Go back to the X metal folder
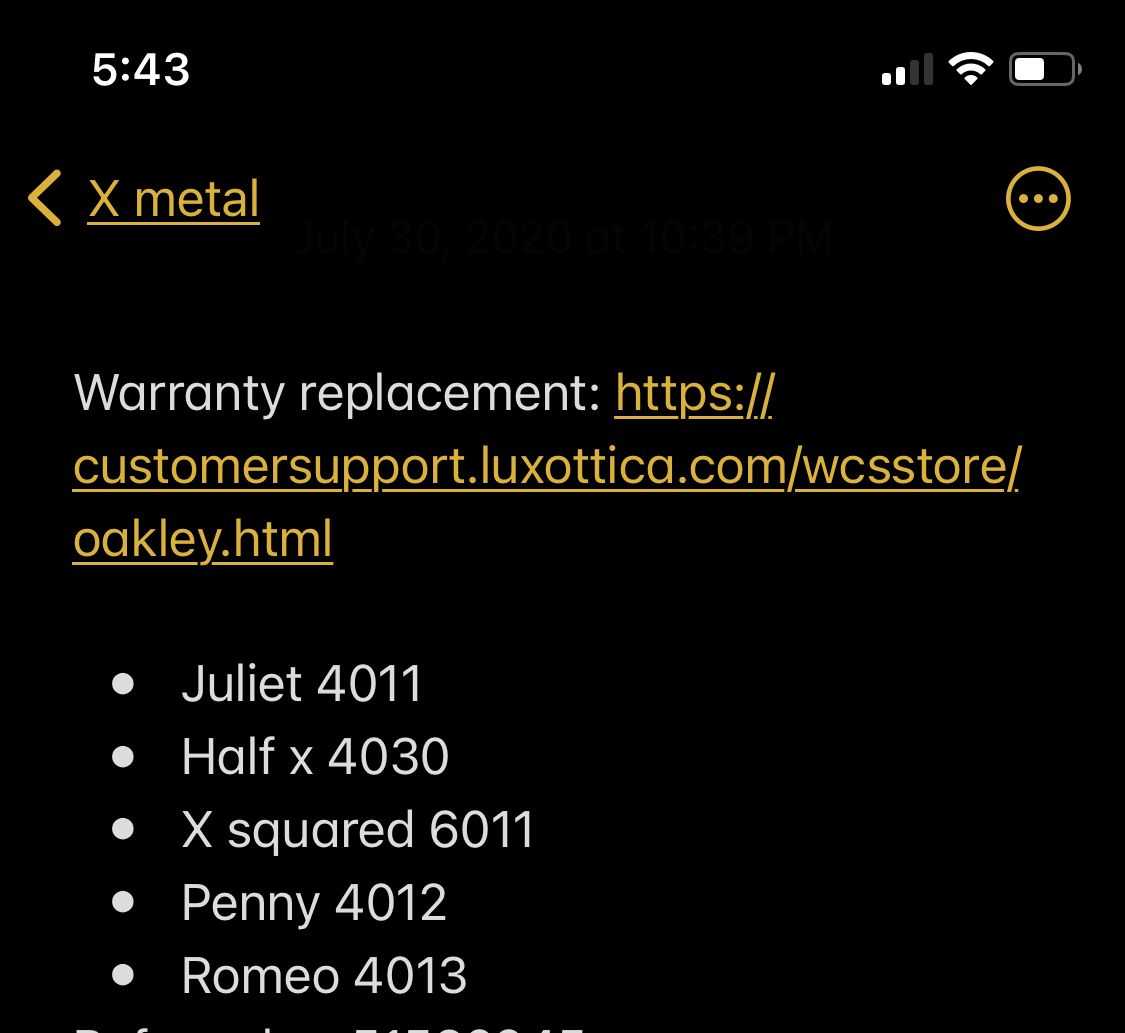1125x1033 pixels. 146,198
